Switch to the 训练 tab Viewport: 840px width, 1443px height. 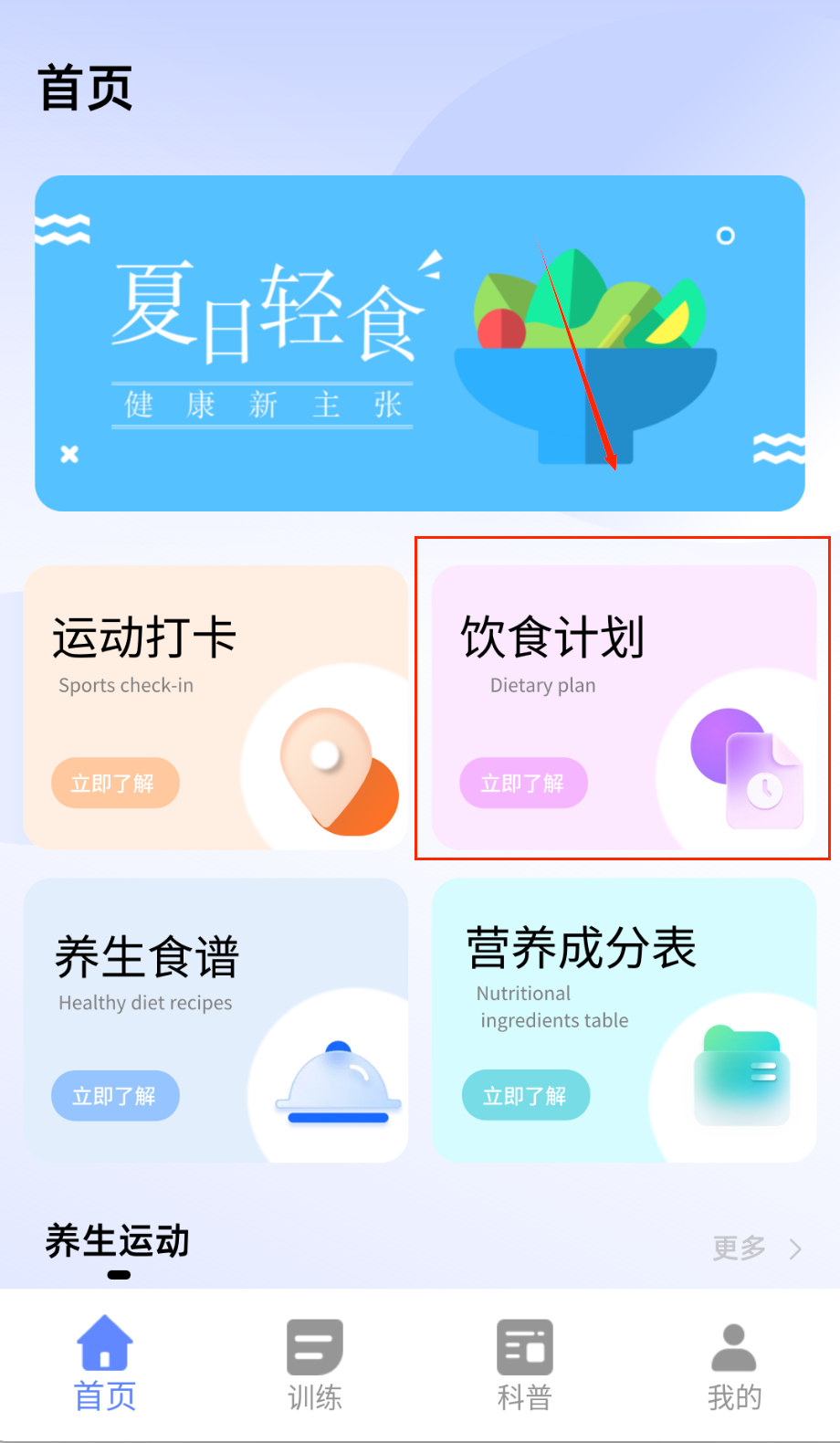[x=315, y=1364]
